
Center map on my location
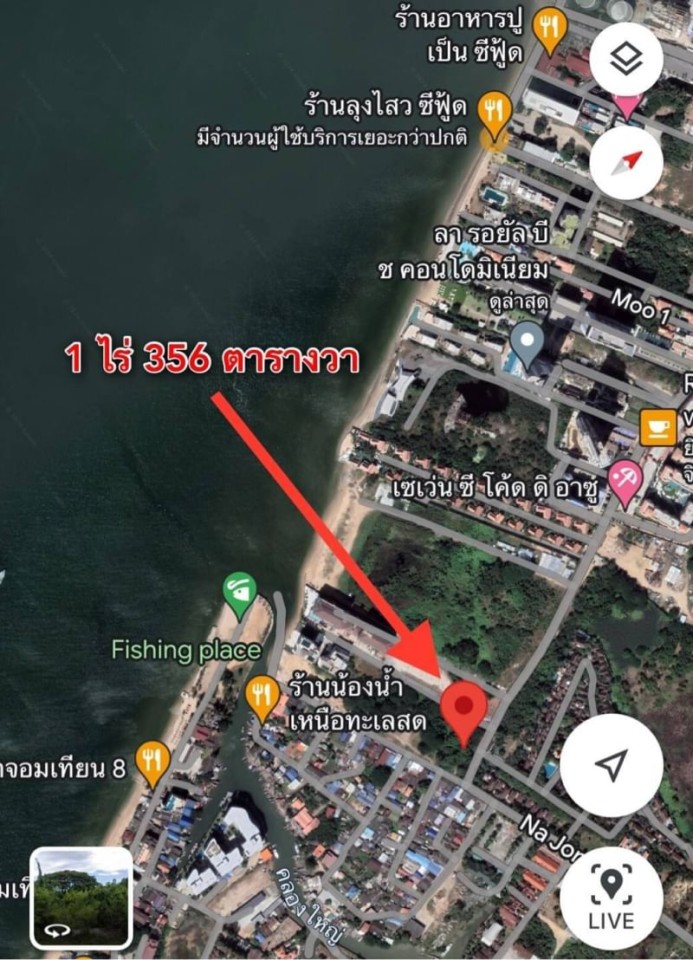point(610,765)
